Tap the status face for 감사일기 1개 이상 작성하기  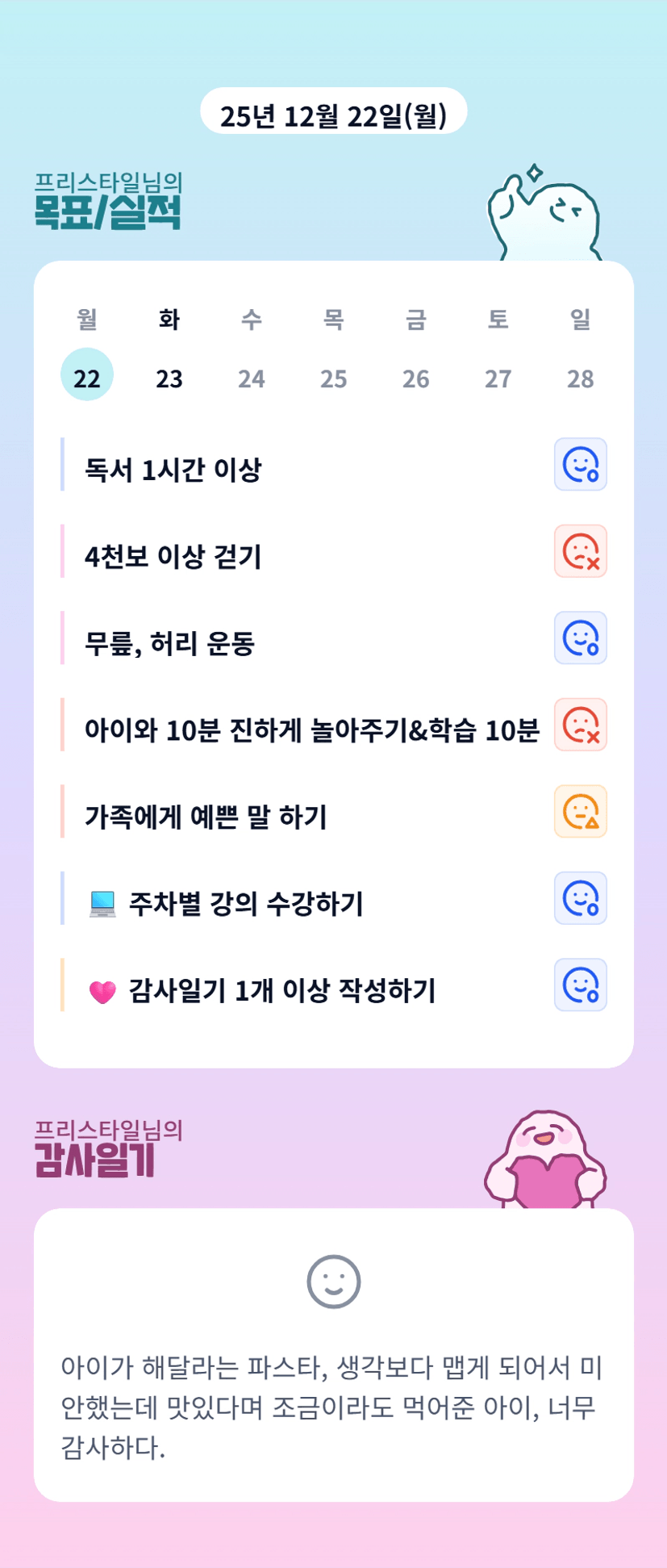point(580,985)
